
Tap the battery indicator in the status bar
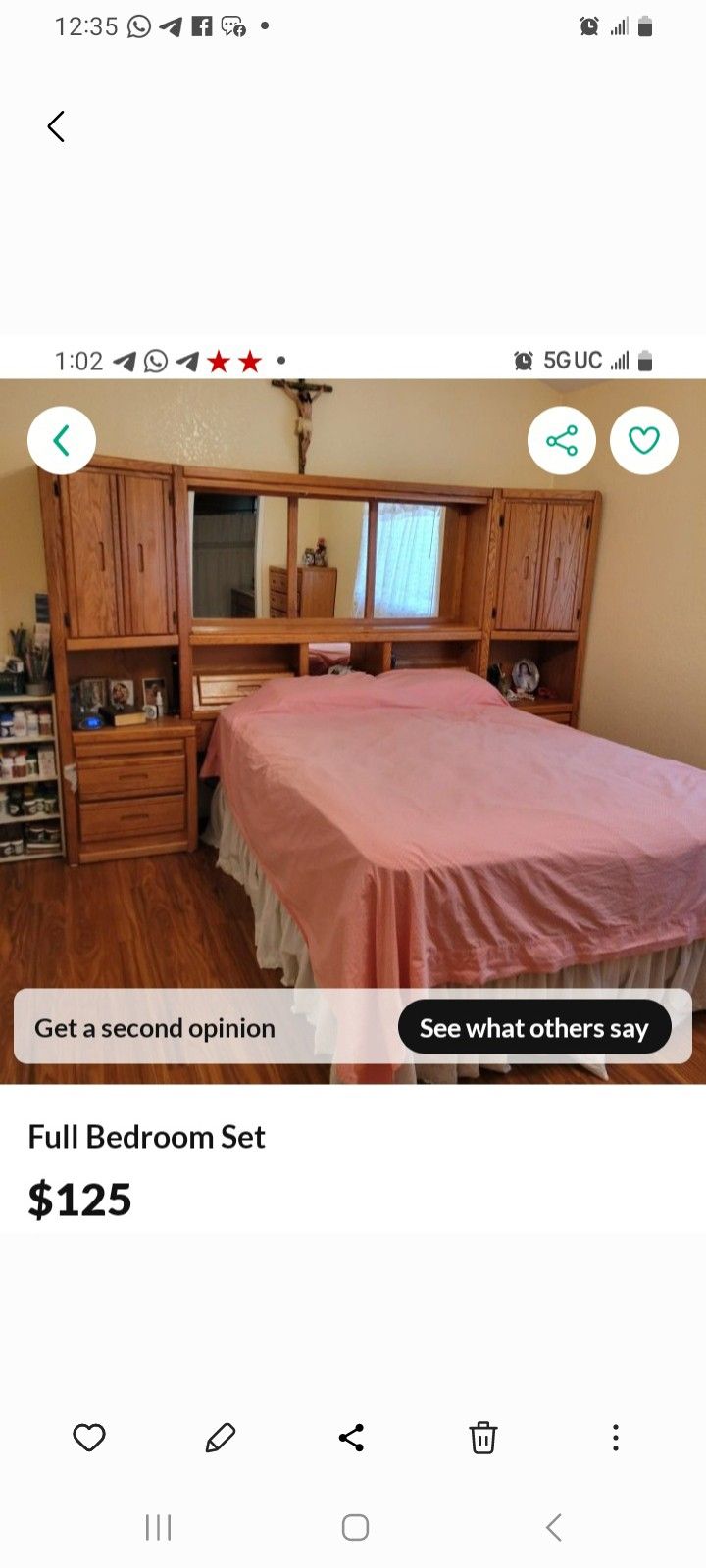tap(646, 26)
